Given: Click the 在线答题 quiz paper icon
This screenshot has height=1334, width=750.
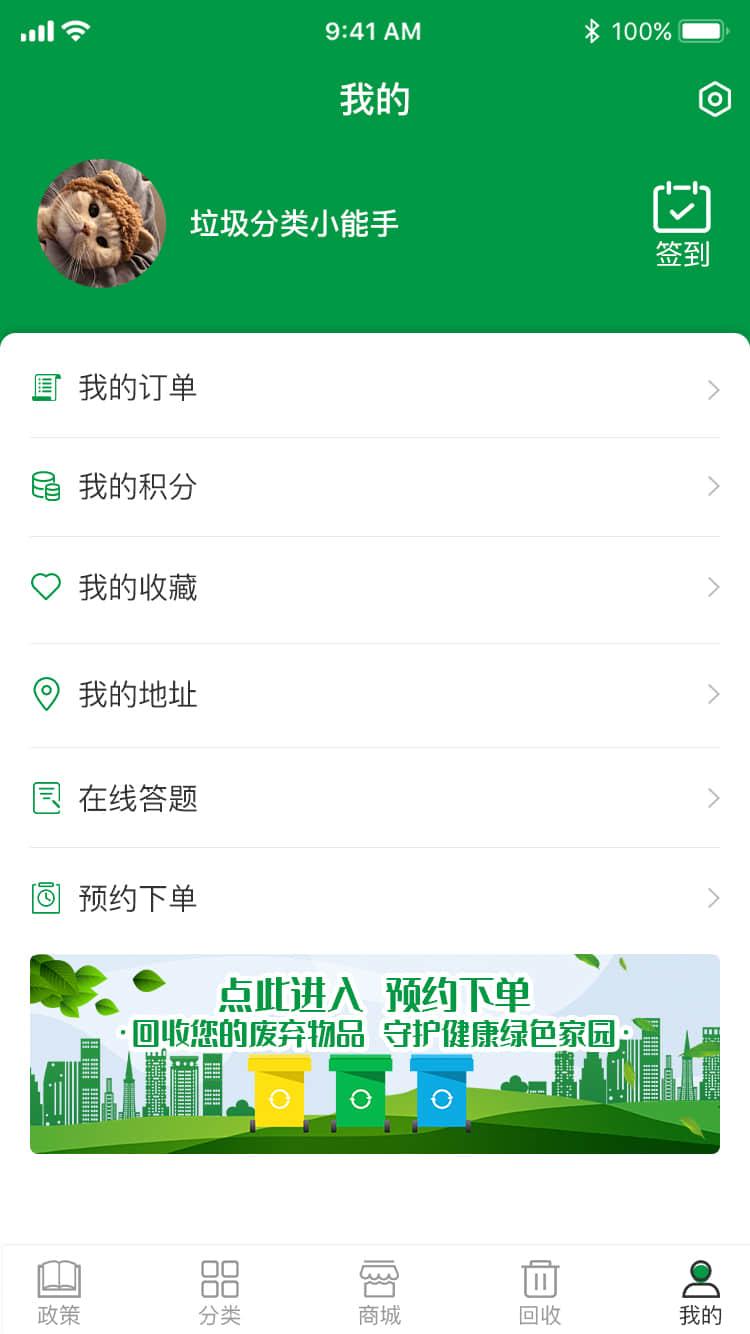Looking at the screenshot, I should click(x=45, y=798).
